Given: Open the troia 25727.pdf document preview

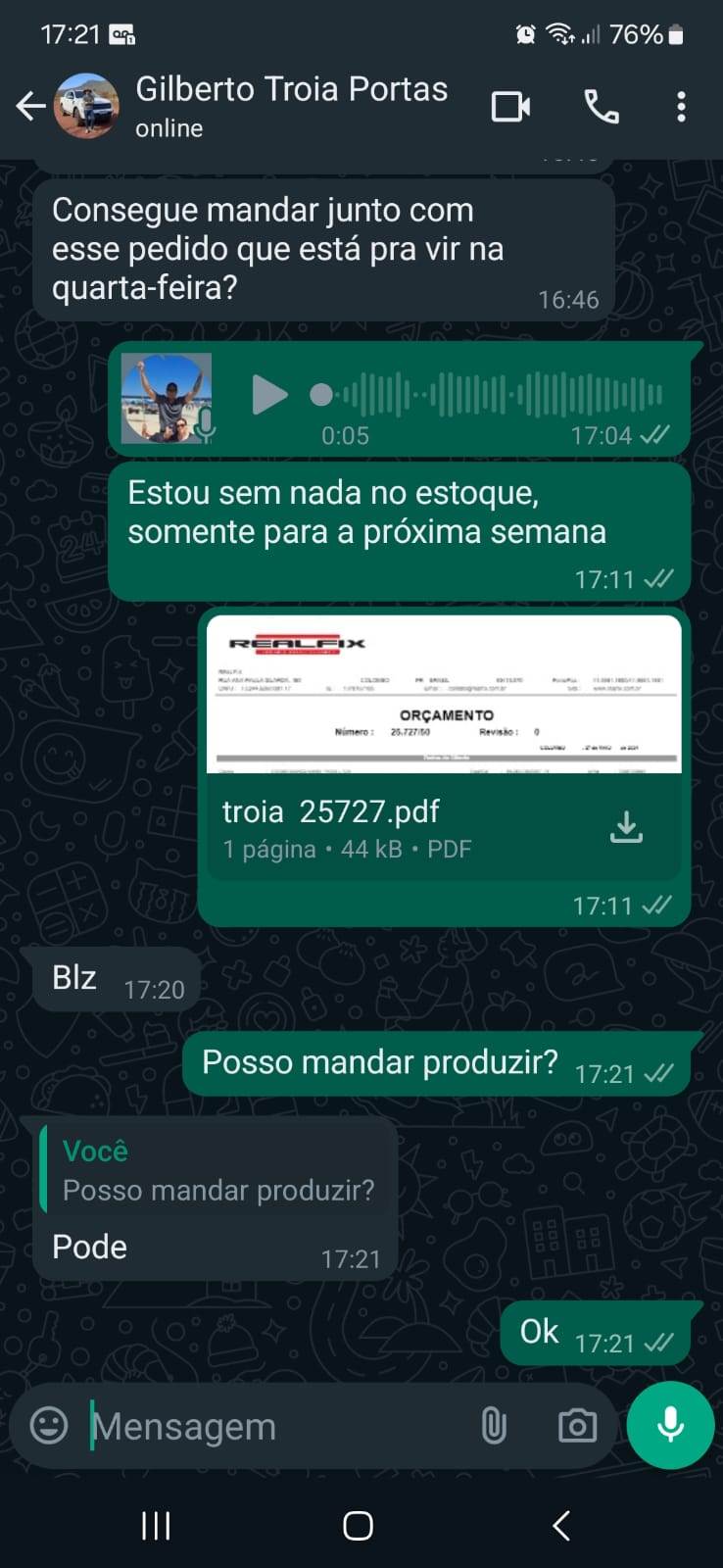Looking at the screenshot, I should [x=444, y=694].
